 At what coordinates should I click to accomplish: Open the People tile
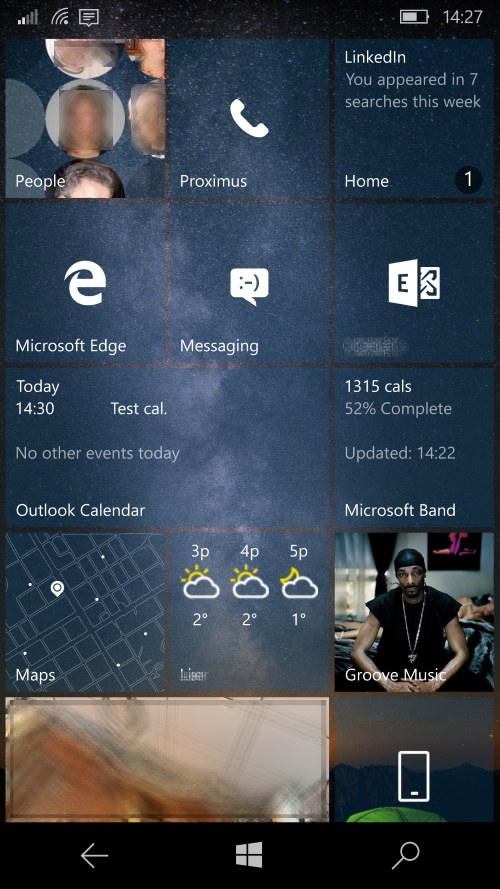pyautogui.click(x=85, y=118)
